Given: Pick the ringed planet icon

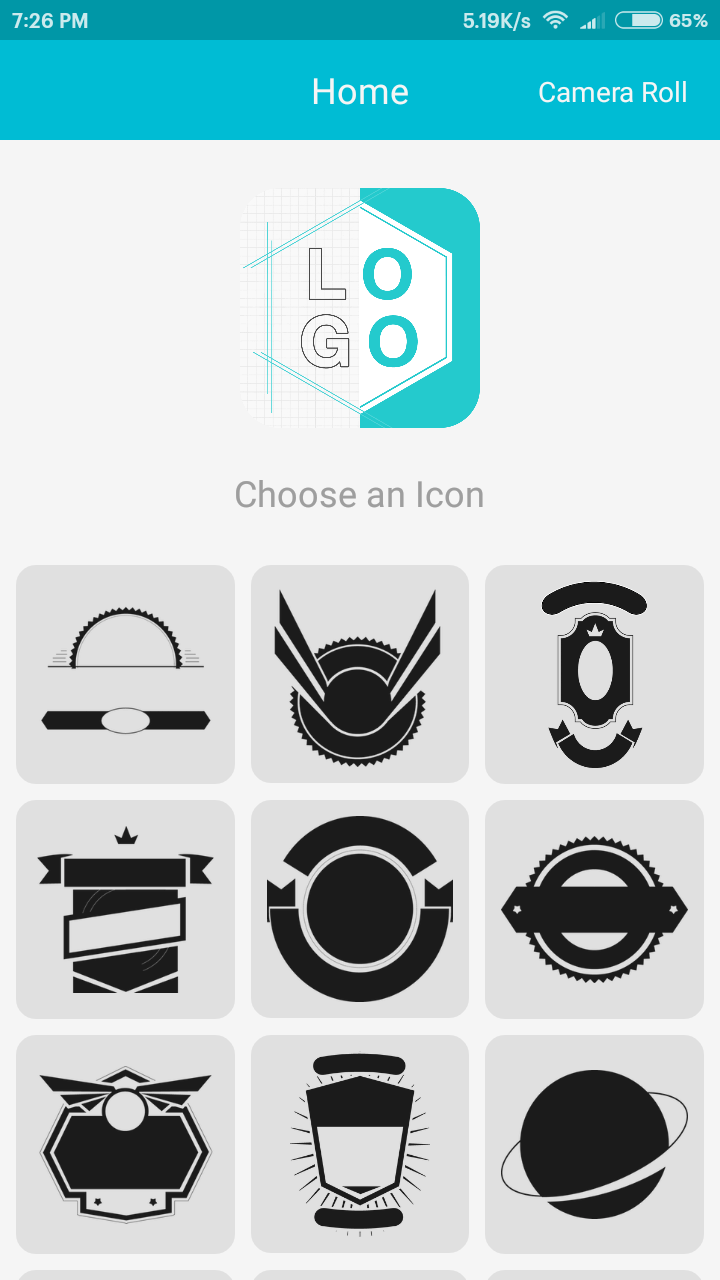Looking at the screenshot, I should point(594,1144).
